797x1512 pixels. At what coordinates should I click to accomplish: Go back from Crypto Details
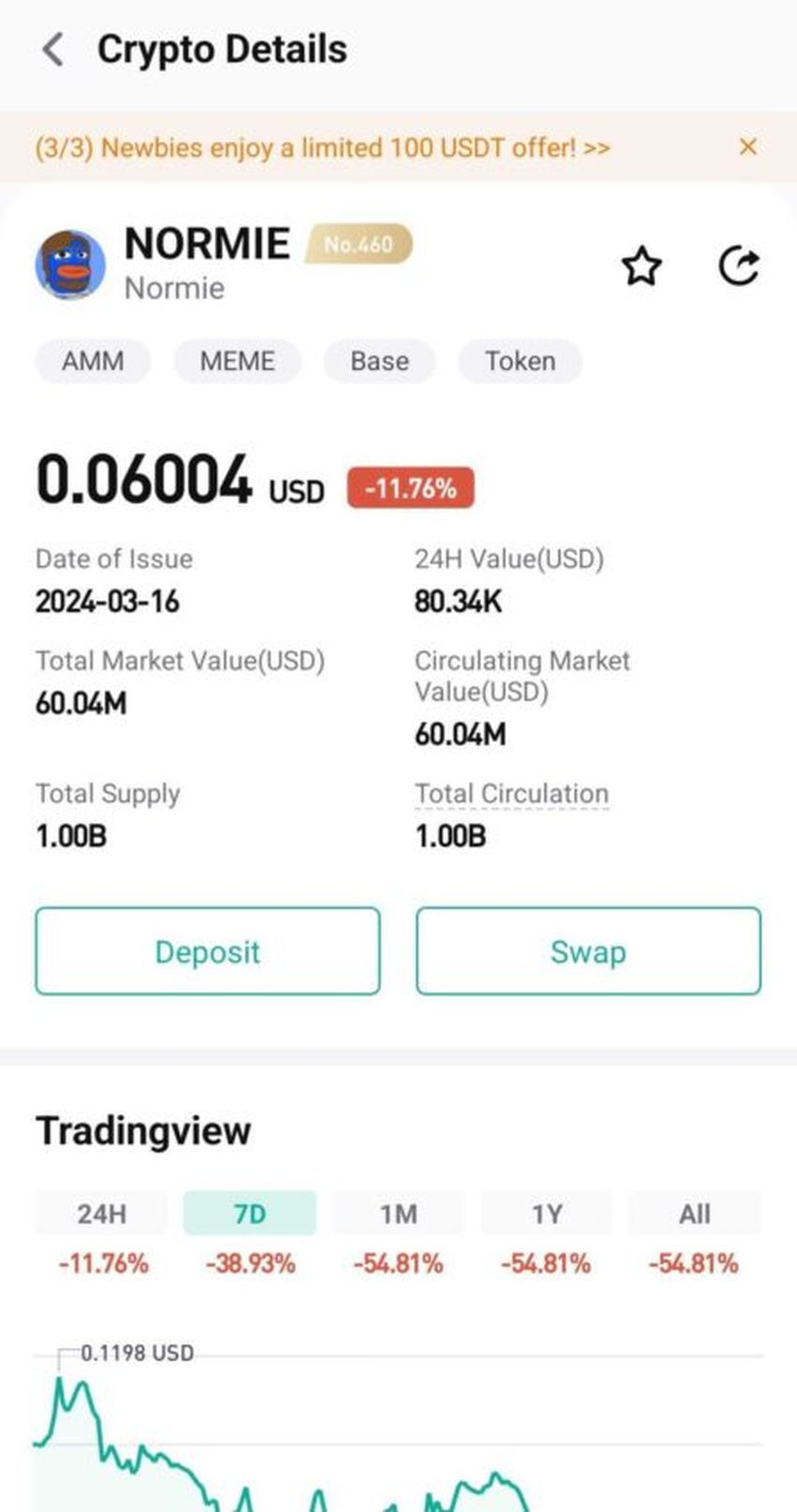[53, 50]
